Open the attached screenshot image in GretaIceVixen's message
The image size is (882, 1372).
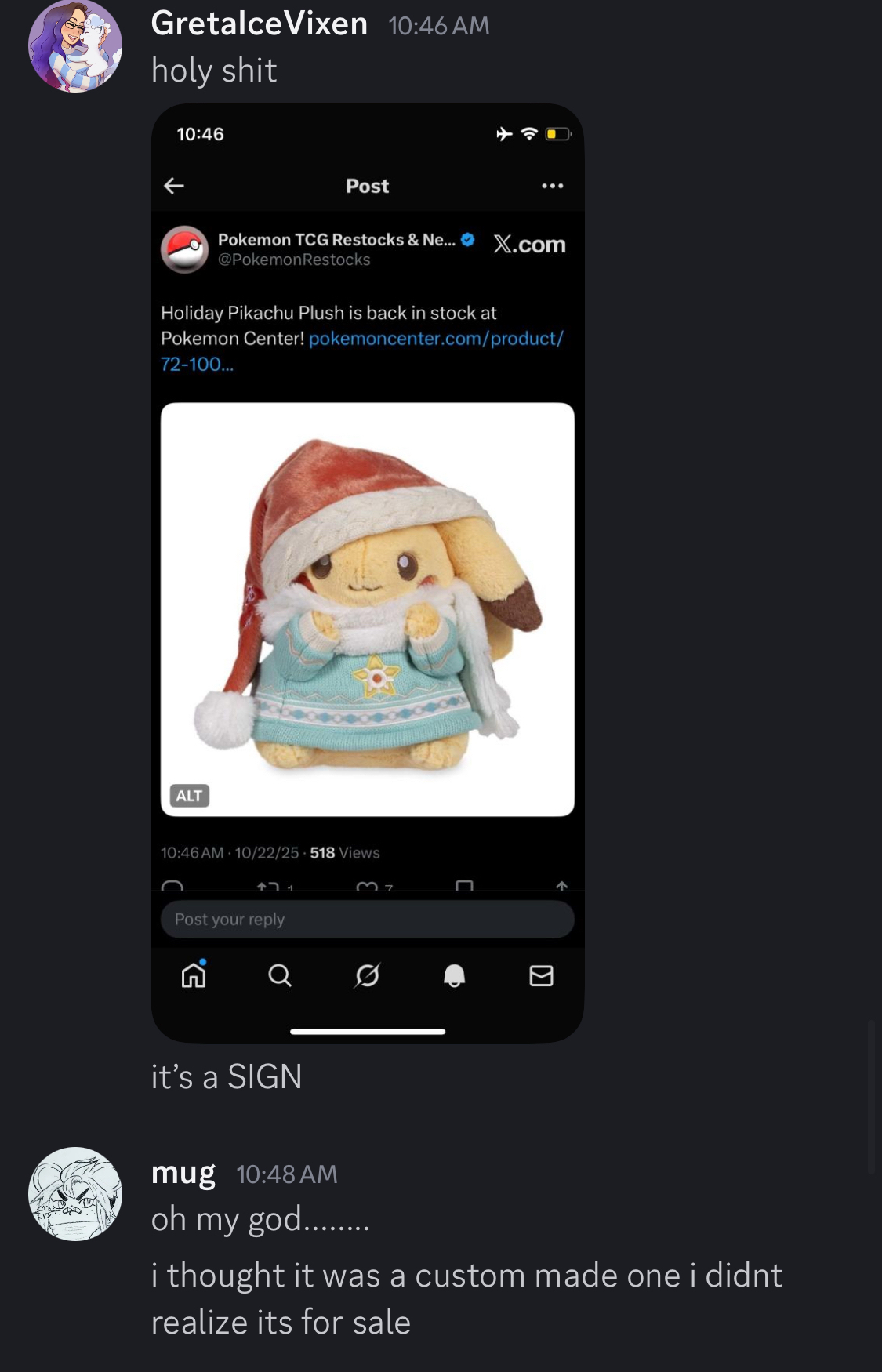pos(367,572)
